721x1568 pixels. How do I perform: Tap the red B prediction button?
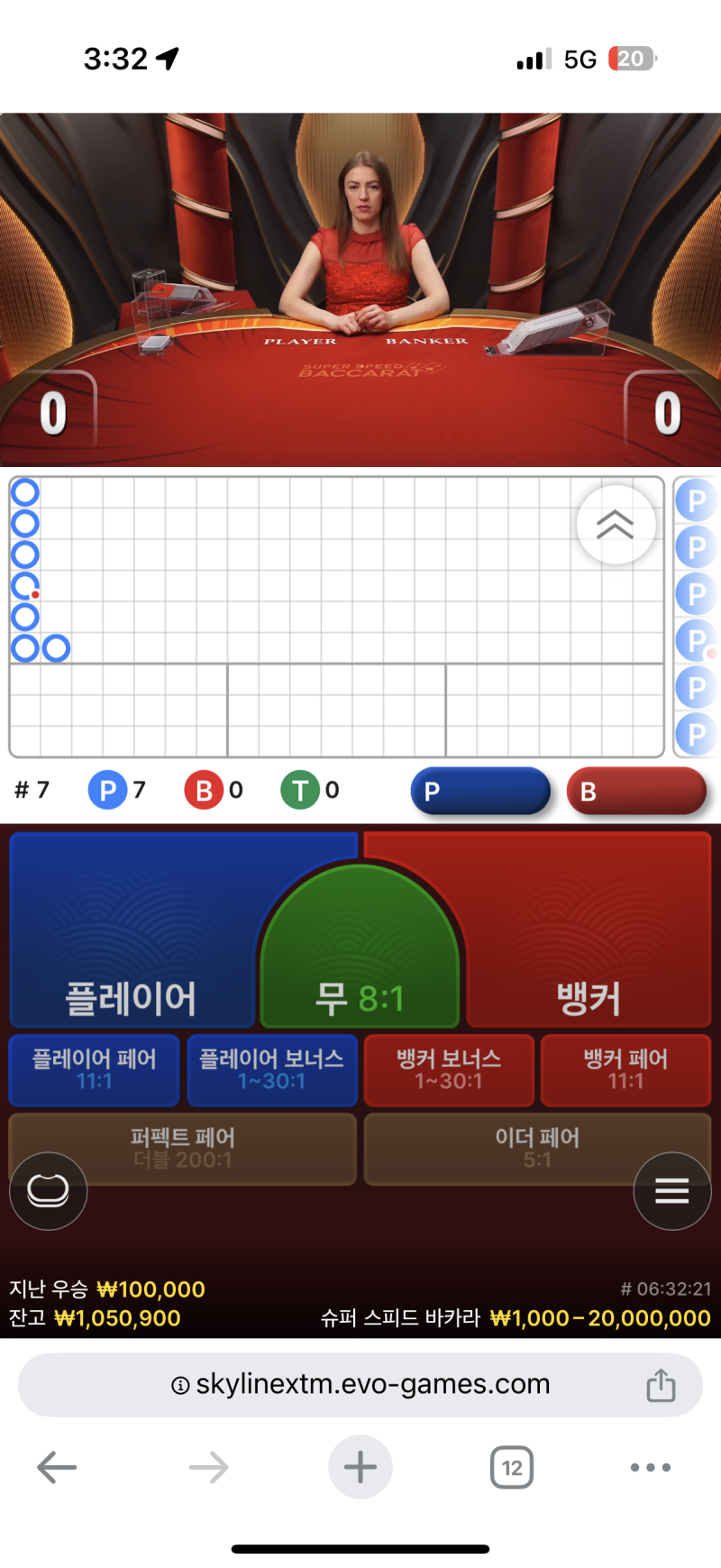(x=636, y=792)
